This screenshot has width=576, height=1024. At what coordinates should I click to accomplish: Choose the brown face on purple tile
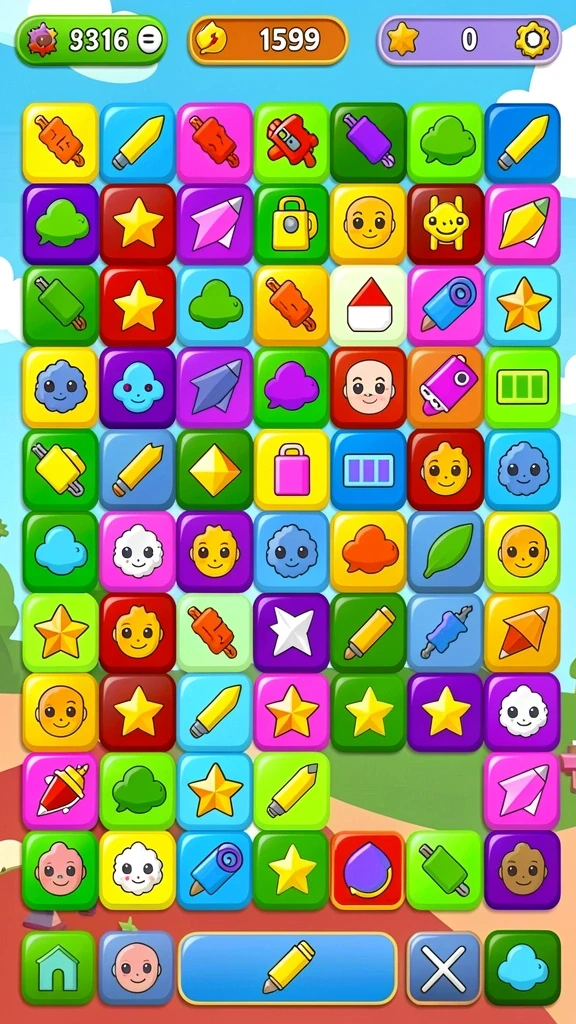pos(522,870)
